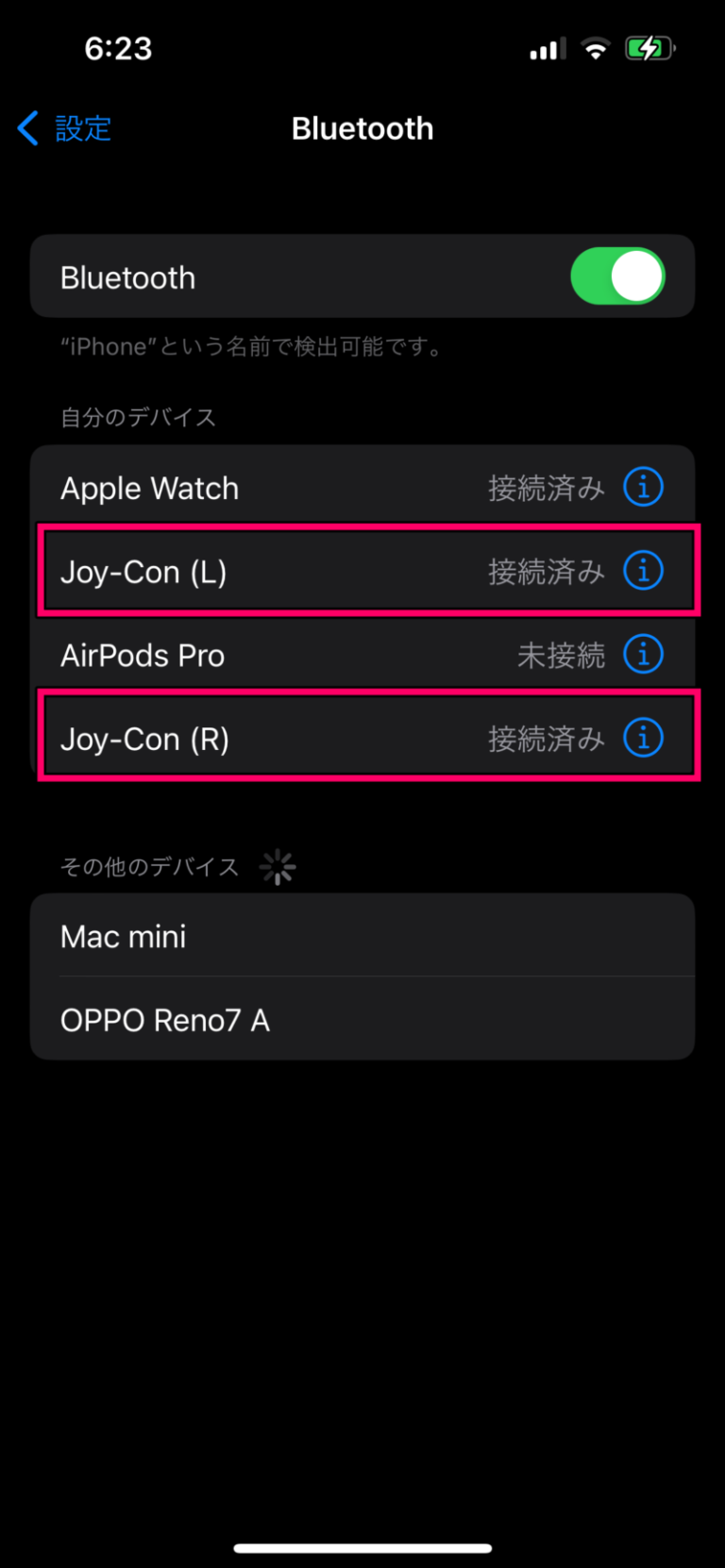The height and width of the screenshot is (1568, 725).
Task: Tap the charging battery icon in the status bar
Action: pyautogui.click(x=649, y=47)
